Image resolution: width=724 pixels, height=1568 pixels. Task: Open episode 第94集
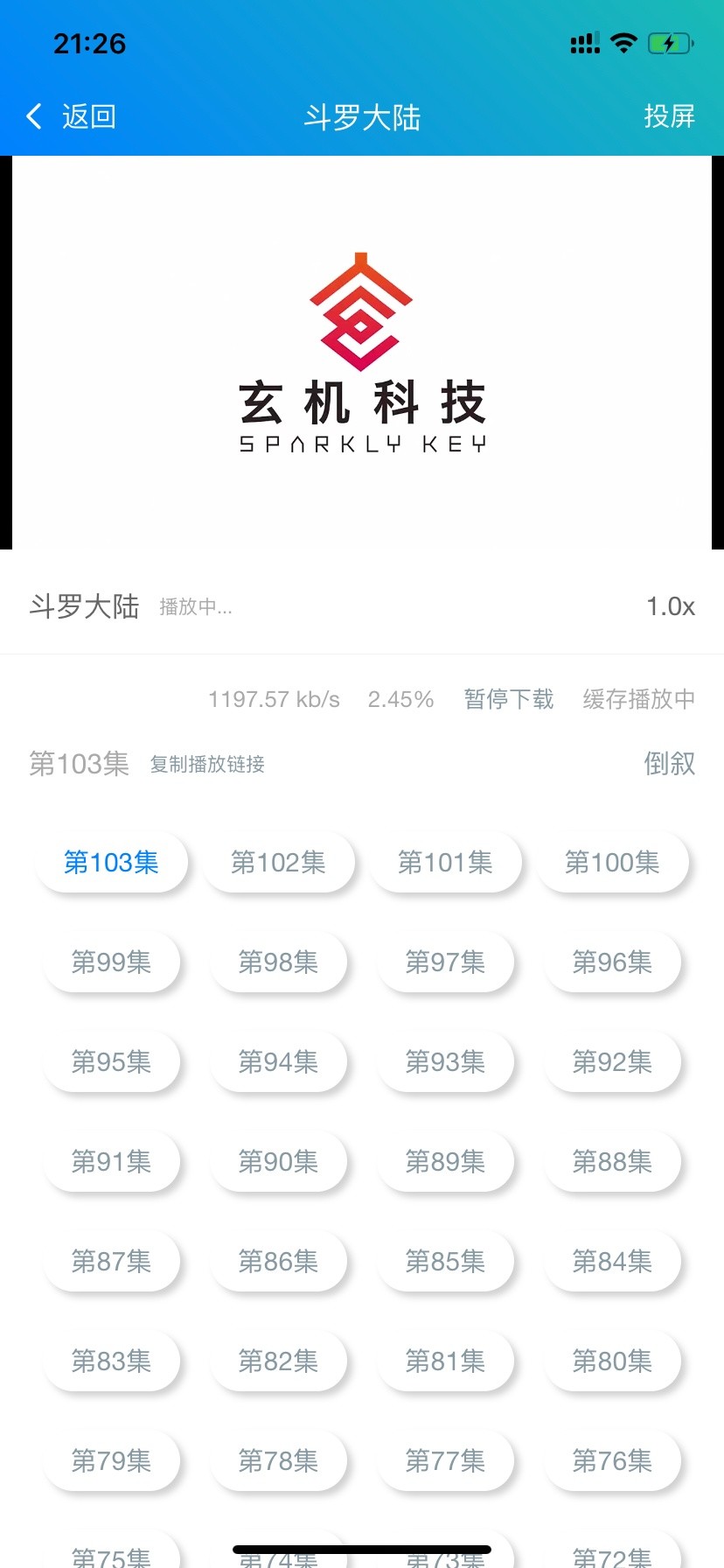278,1062
